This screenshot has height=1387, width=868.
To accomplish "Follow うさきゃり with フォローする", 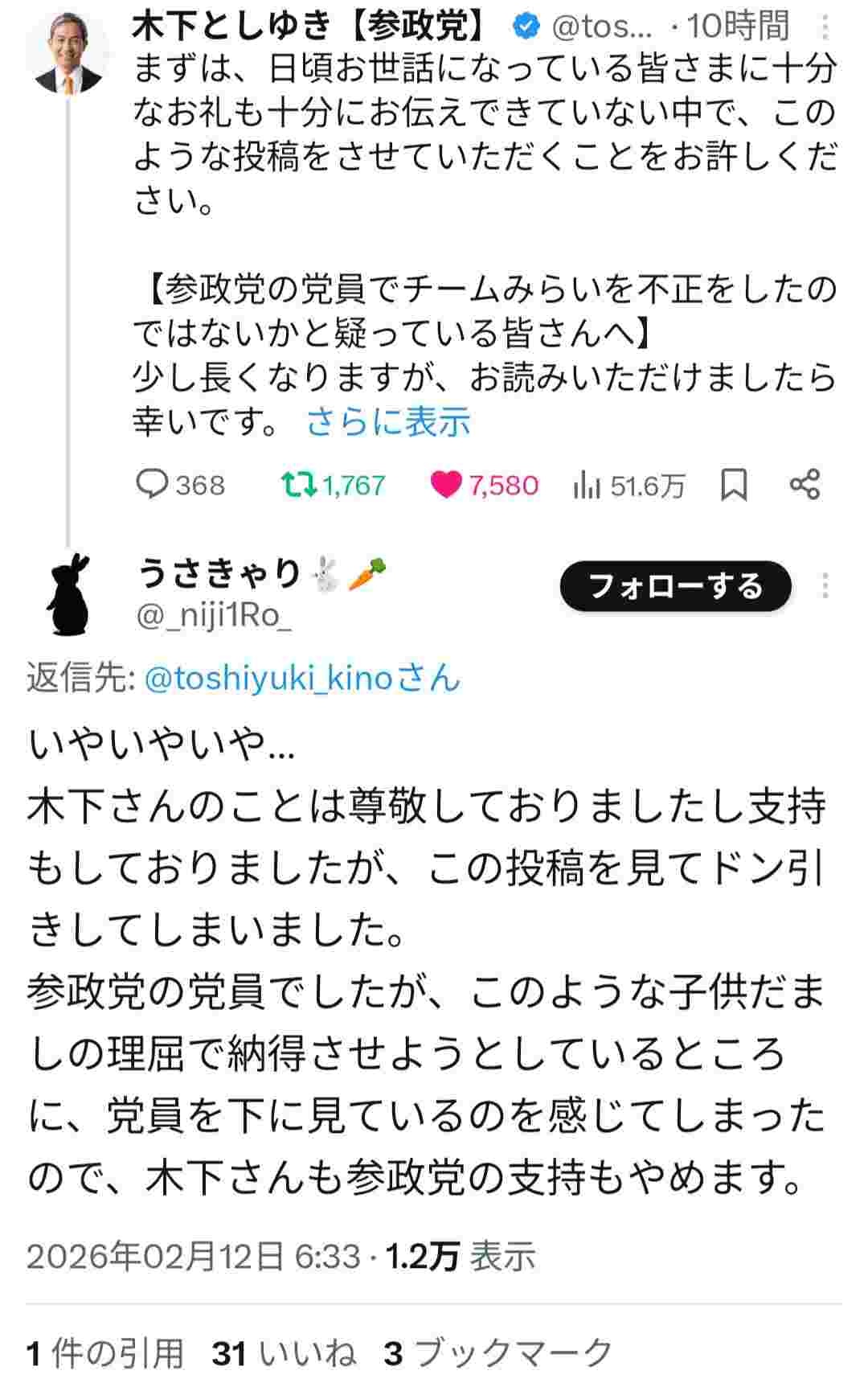I will pyautogui.click(x=675, y=586).
